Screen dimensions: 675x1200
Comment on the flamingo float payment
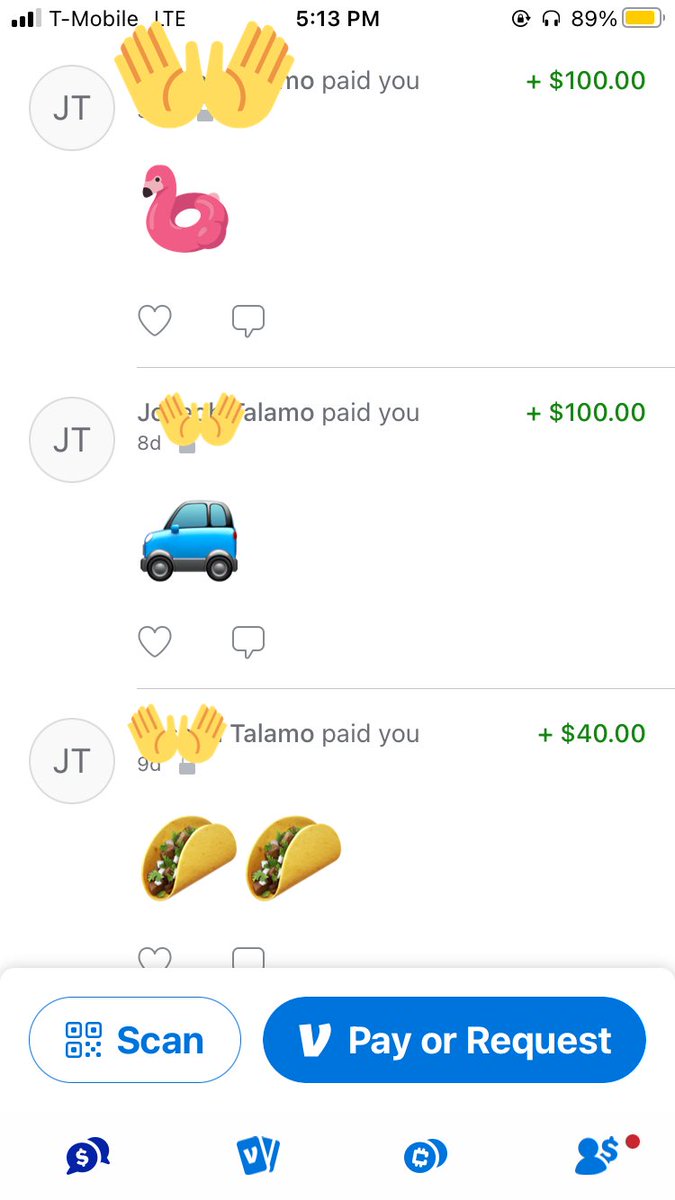point(248,321)
